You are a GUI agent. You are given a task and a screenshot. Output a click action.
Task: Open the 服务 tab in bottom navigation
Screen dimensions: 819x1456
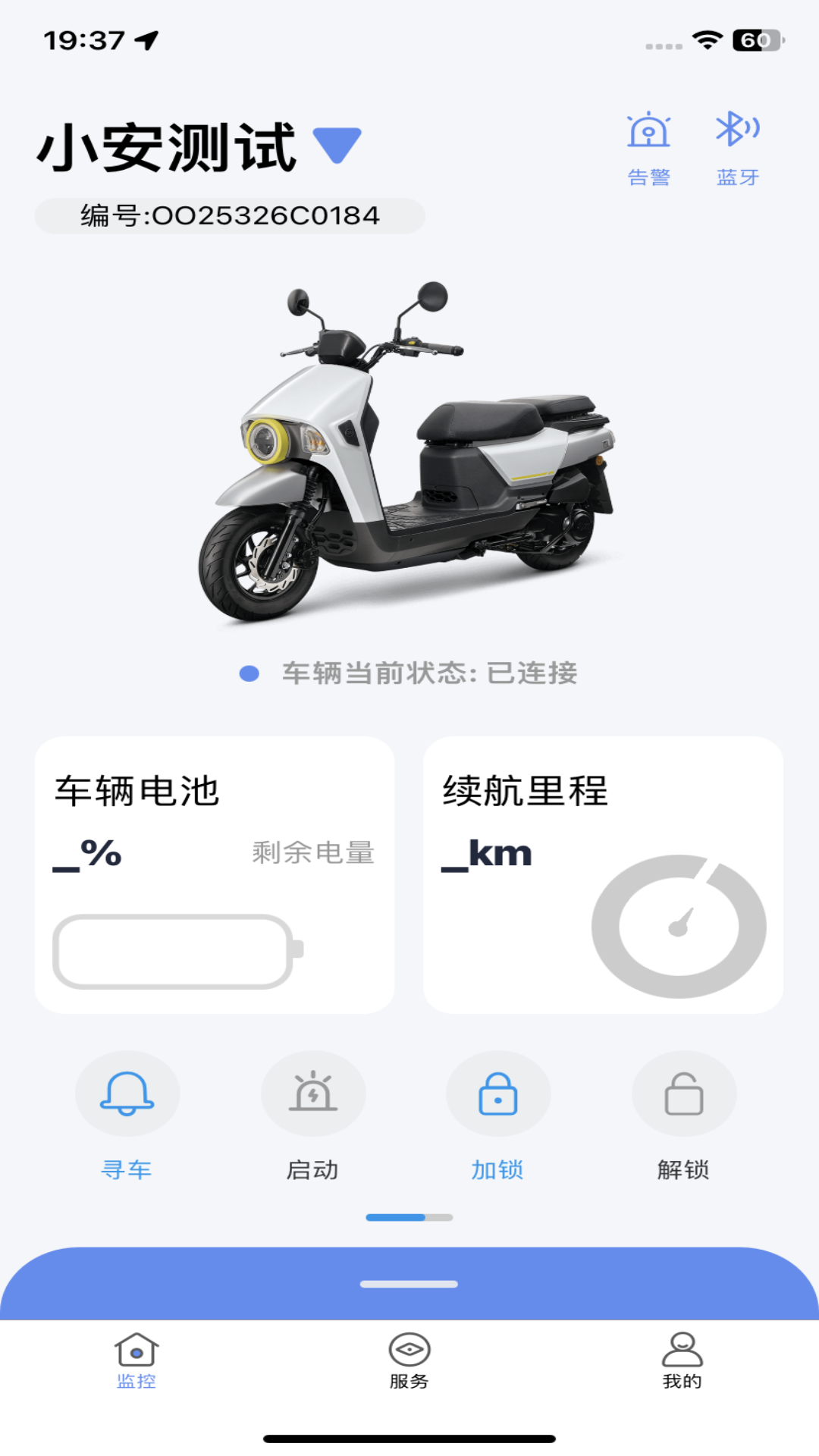[x=409, y=1363]
